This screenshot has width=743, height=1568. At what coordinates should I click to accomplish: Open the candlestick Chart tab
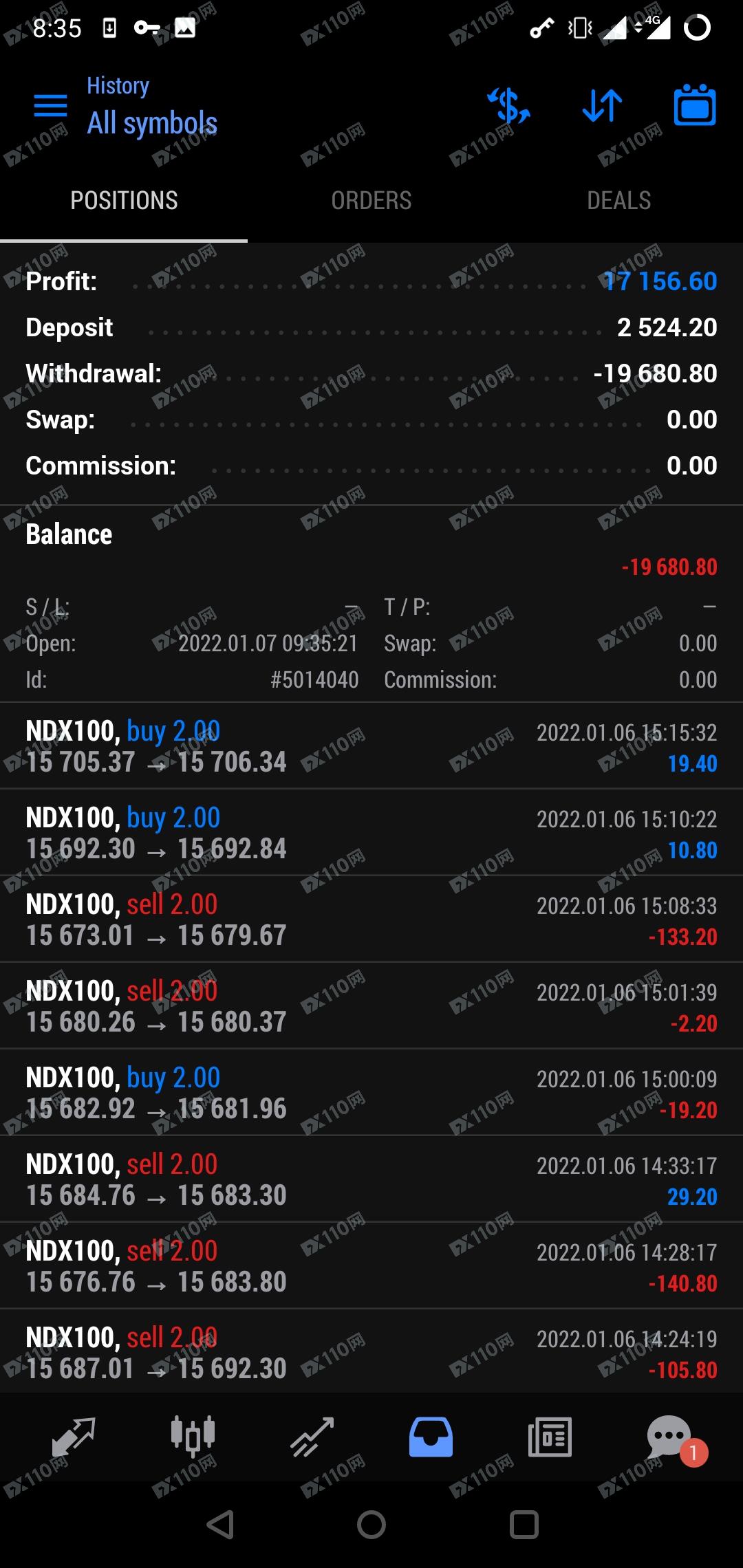pos(193,1437)
